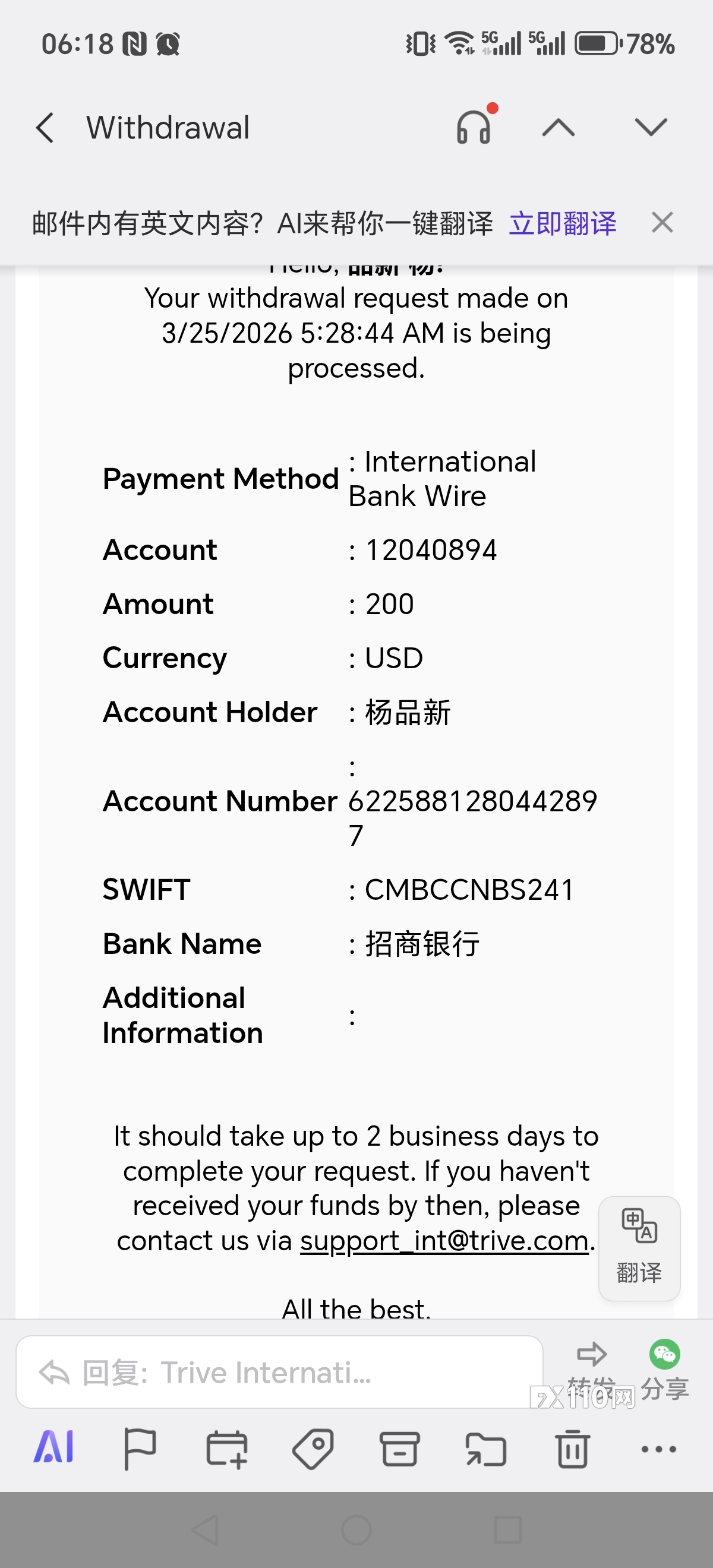
Task: Go back from the Withdrawal email
Action: [45, 128]
